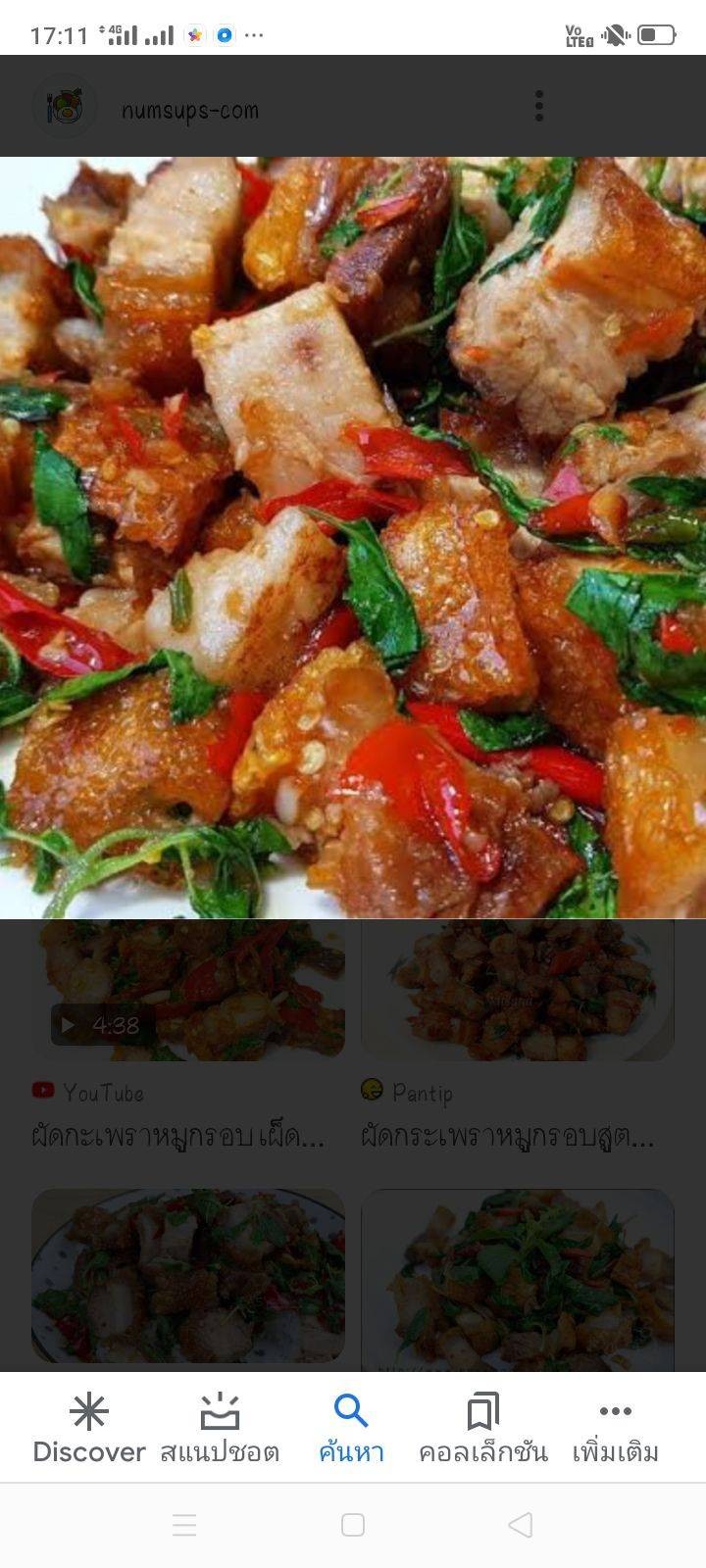The width and height of the screenshot is (706, 1568).
Task: Go to the คอลเล็กชัน tab
Action: tap(482, 1428)
